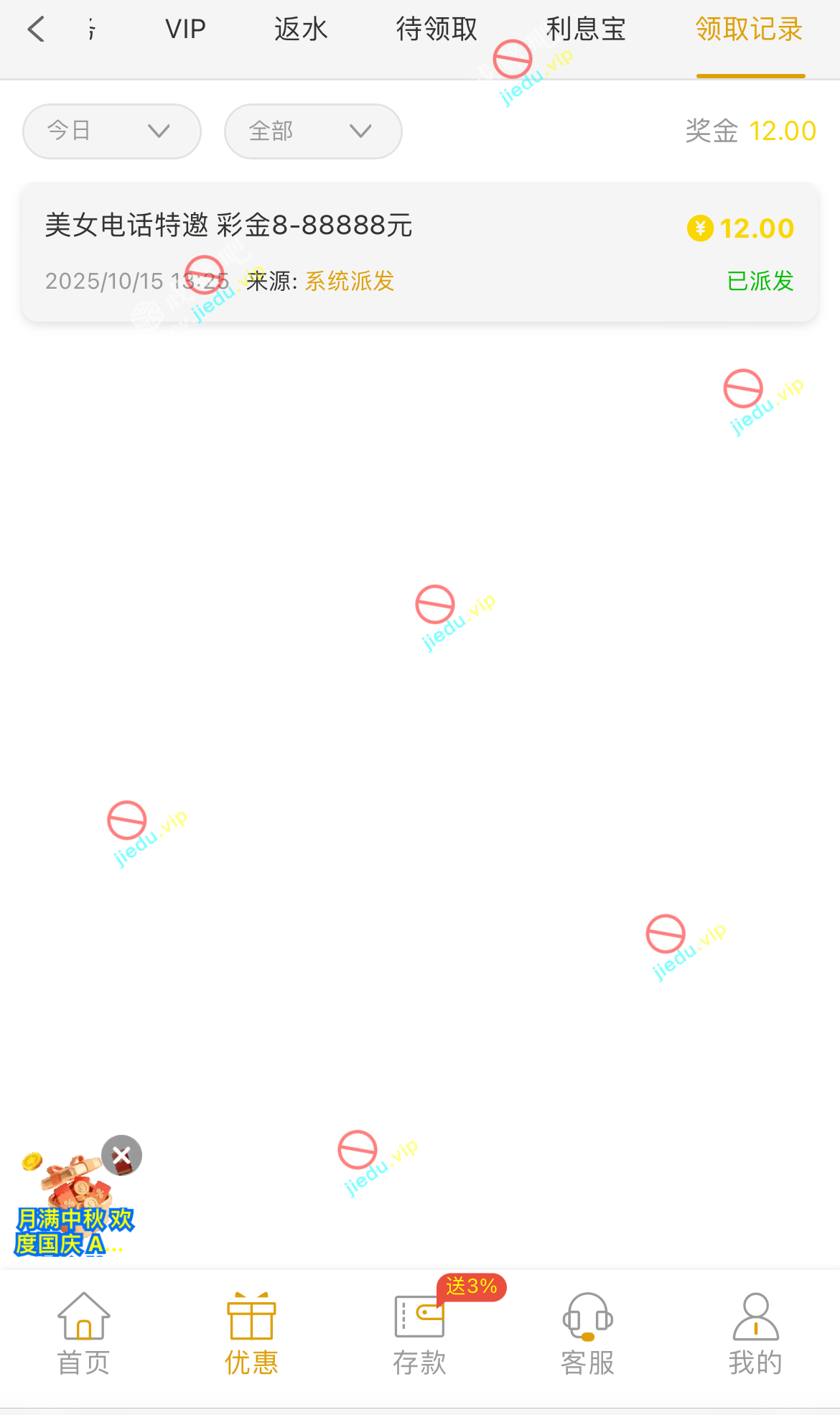Open the 我的 profile tab

coord(755,1334)
